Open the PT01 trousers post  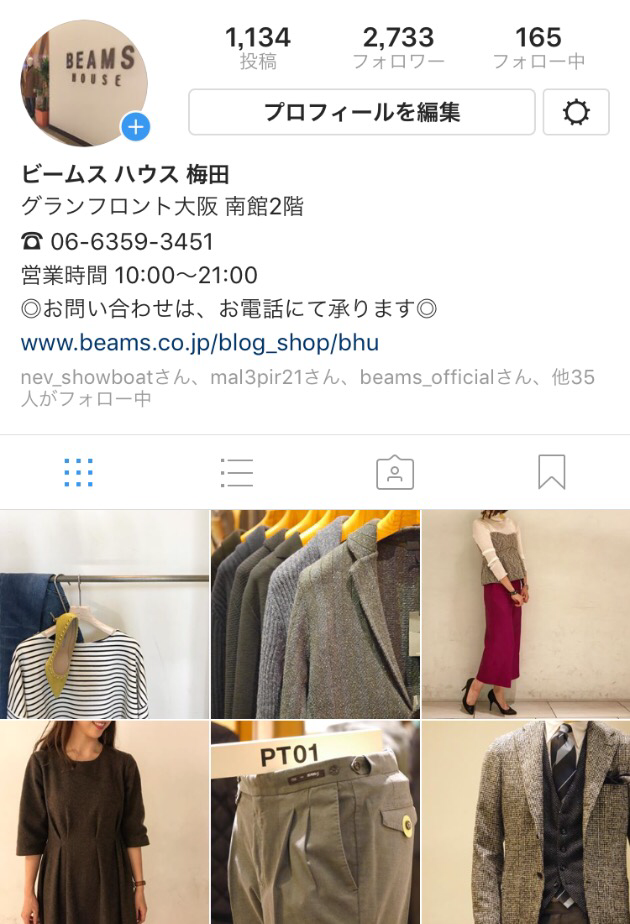[x=315, y=822]
